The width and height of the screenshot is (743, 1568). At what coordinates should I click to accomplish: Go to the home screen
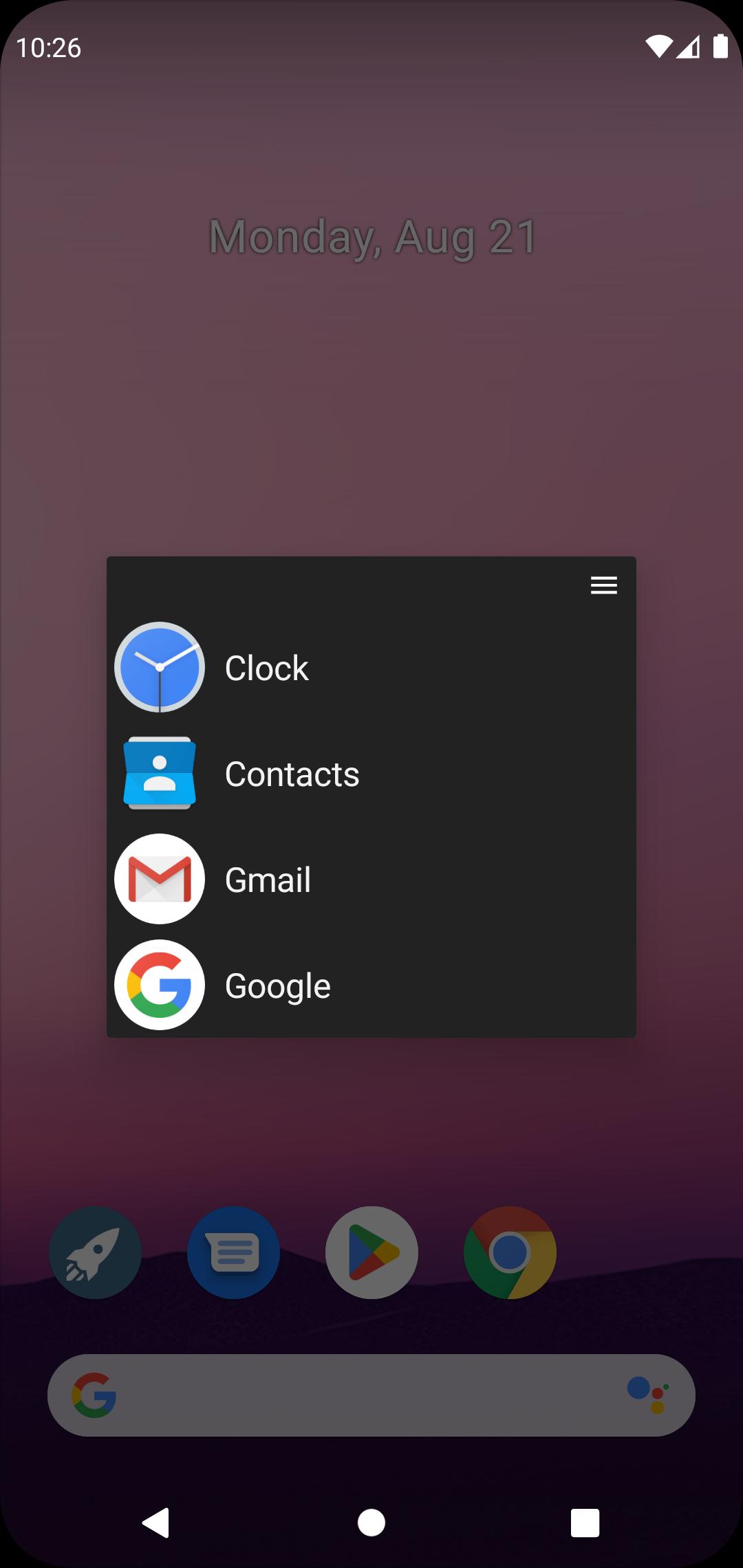pos(371,1523)
